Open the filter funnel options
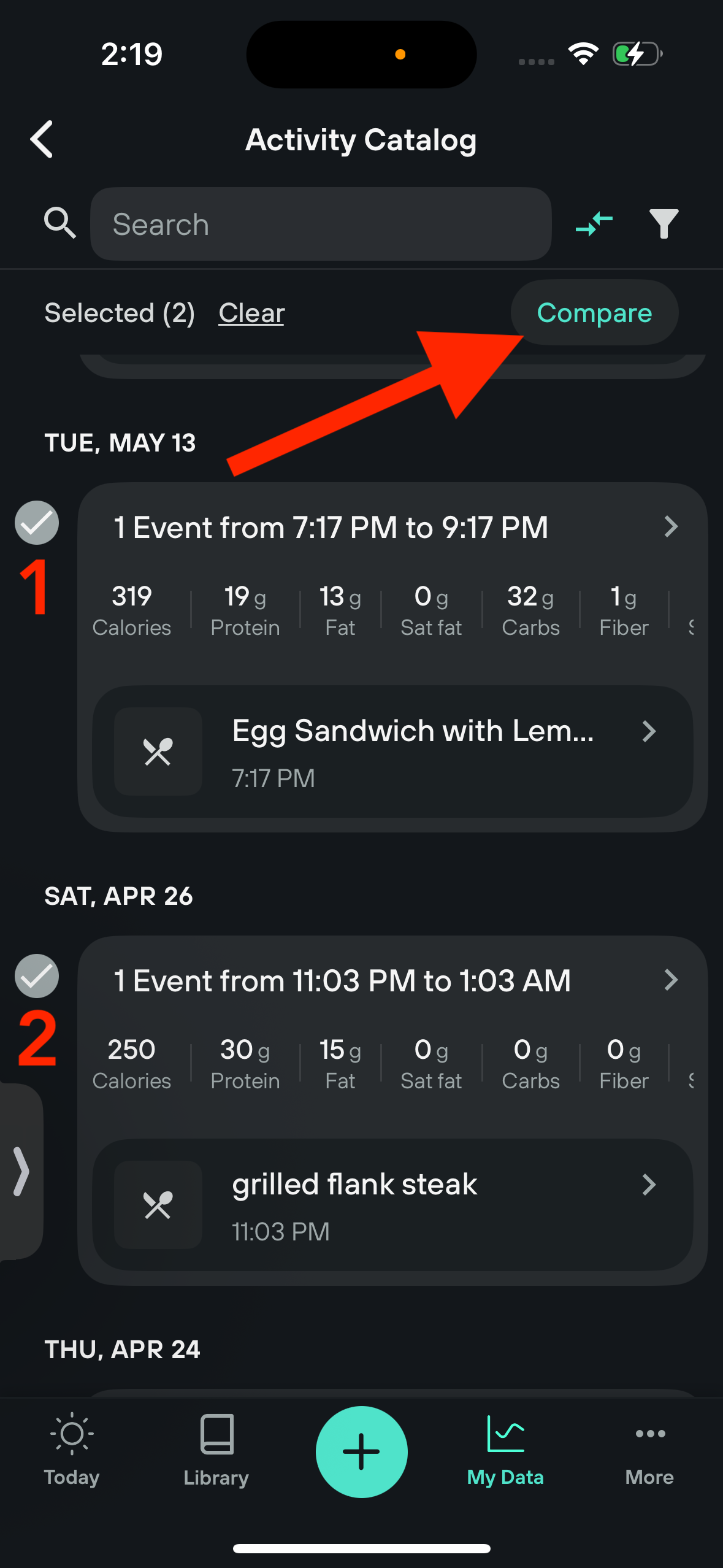Image resolution: width=723 pixels, height=1568 pixels. pyautogui.click(x=664, y=223)
